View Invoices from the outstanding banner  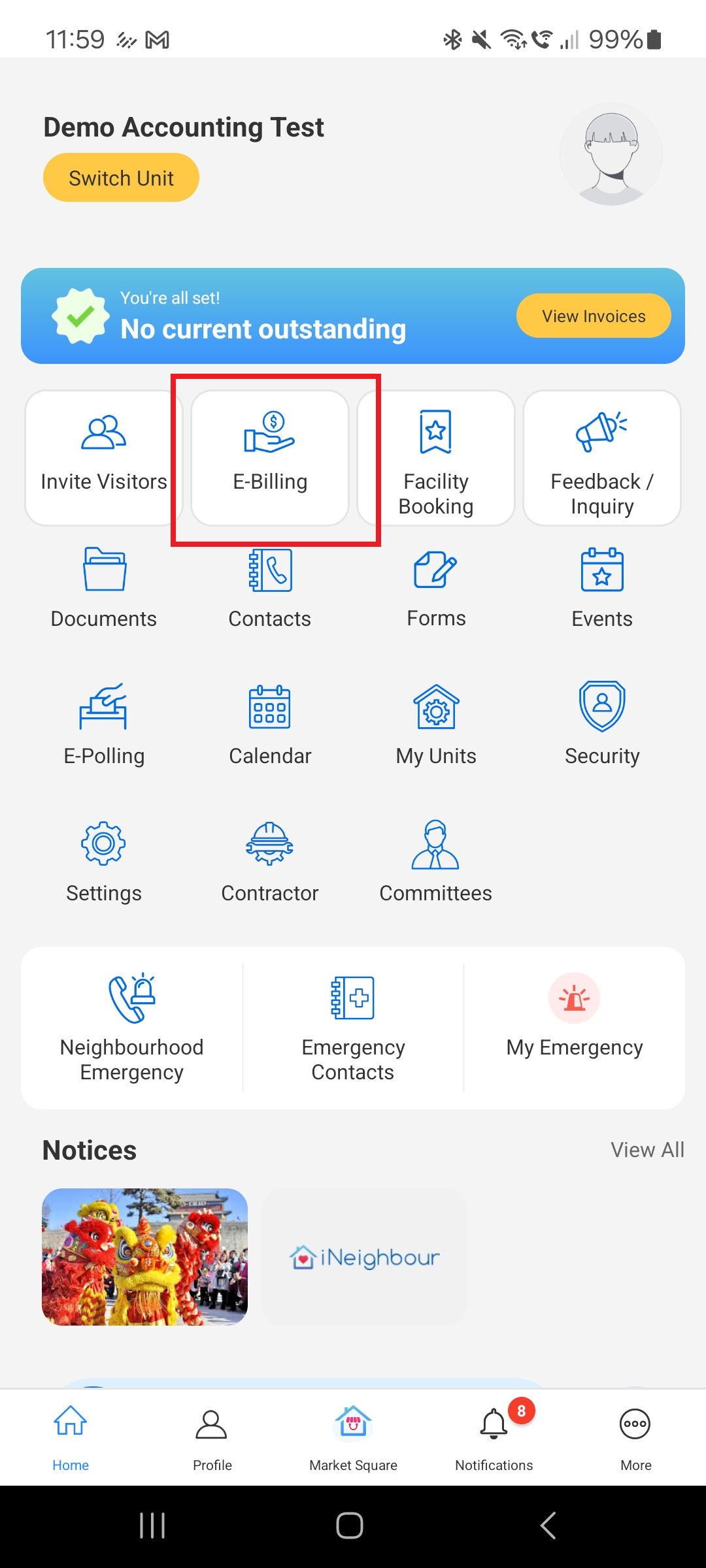593,316
